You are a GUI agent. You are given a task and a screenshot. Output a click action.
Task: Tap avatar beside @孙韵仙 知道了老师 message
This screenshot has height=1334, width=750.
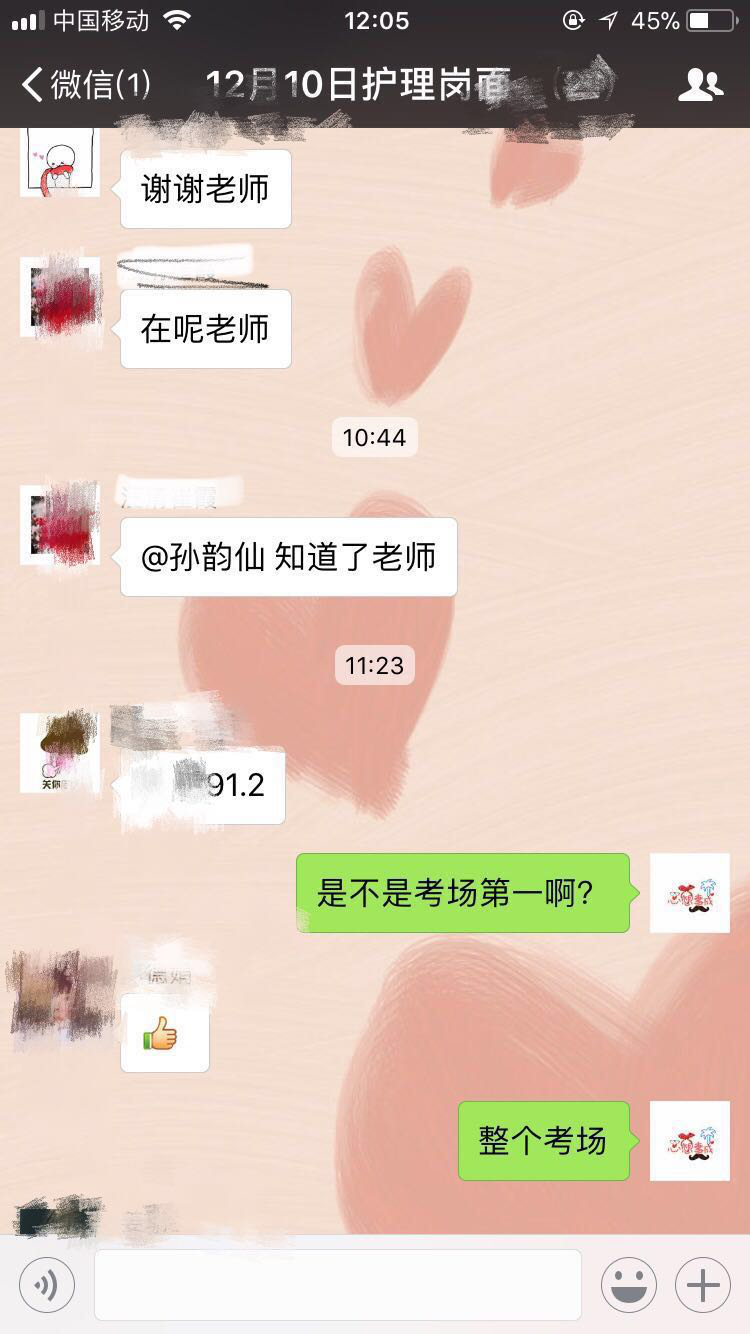pyautogui.click(x=60, y=523)
